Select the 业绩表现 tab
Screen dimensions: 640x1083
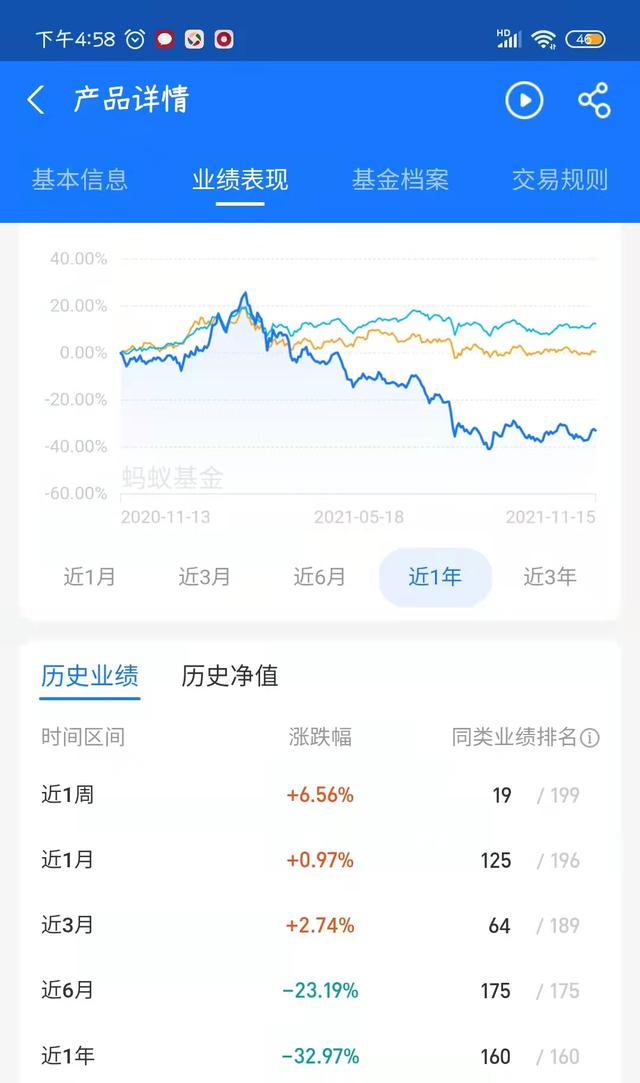[x=240, y=180]
